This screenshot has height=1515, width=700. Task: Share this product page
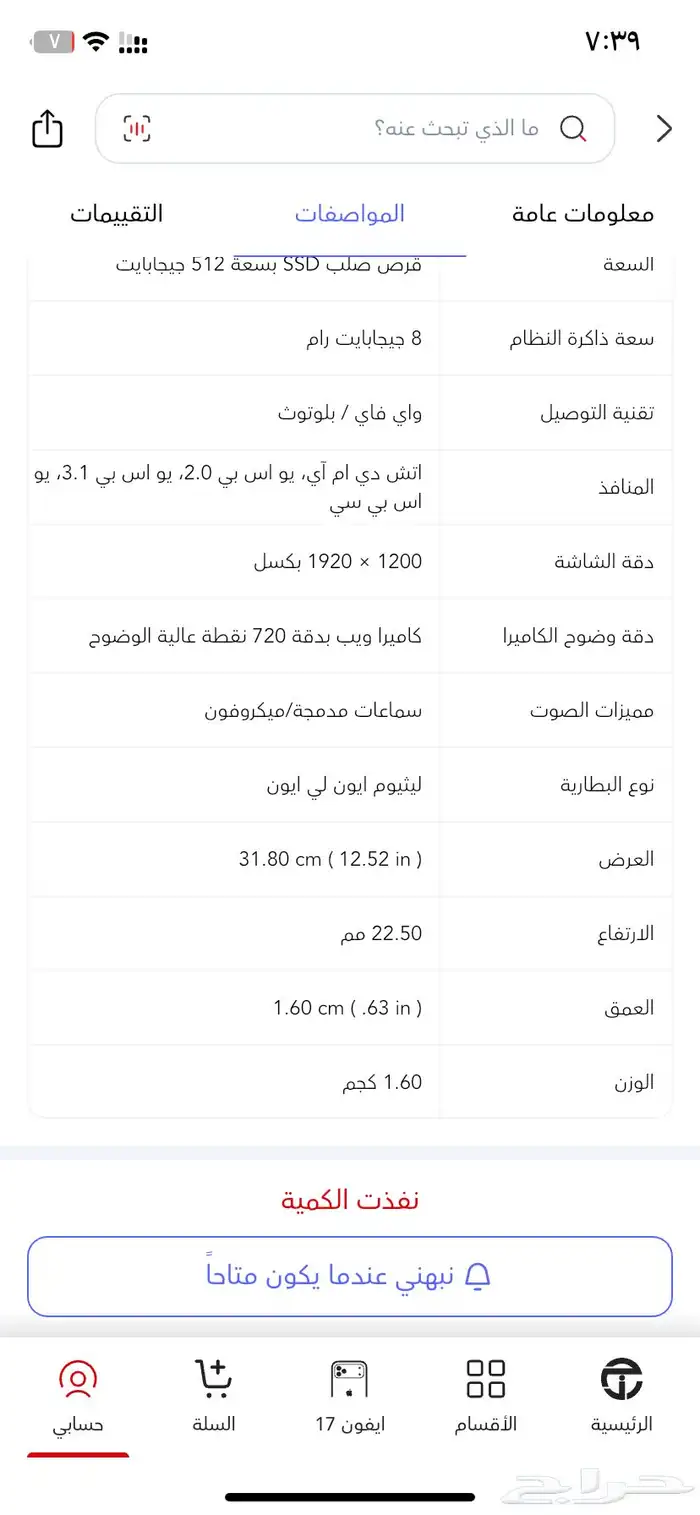click(x=47, y=129)
